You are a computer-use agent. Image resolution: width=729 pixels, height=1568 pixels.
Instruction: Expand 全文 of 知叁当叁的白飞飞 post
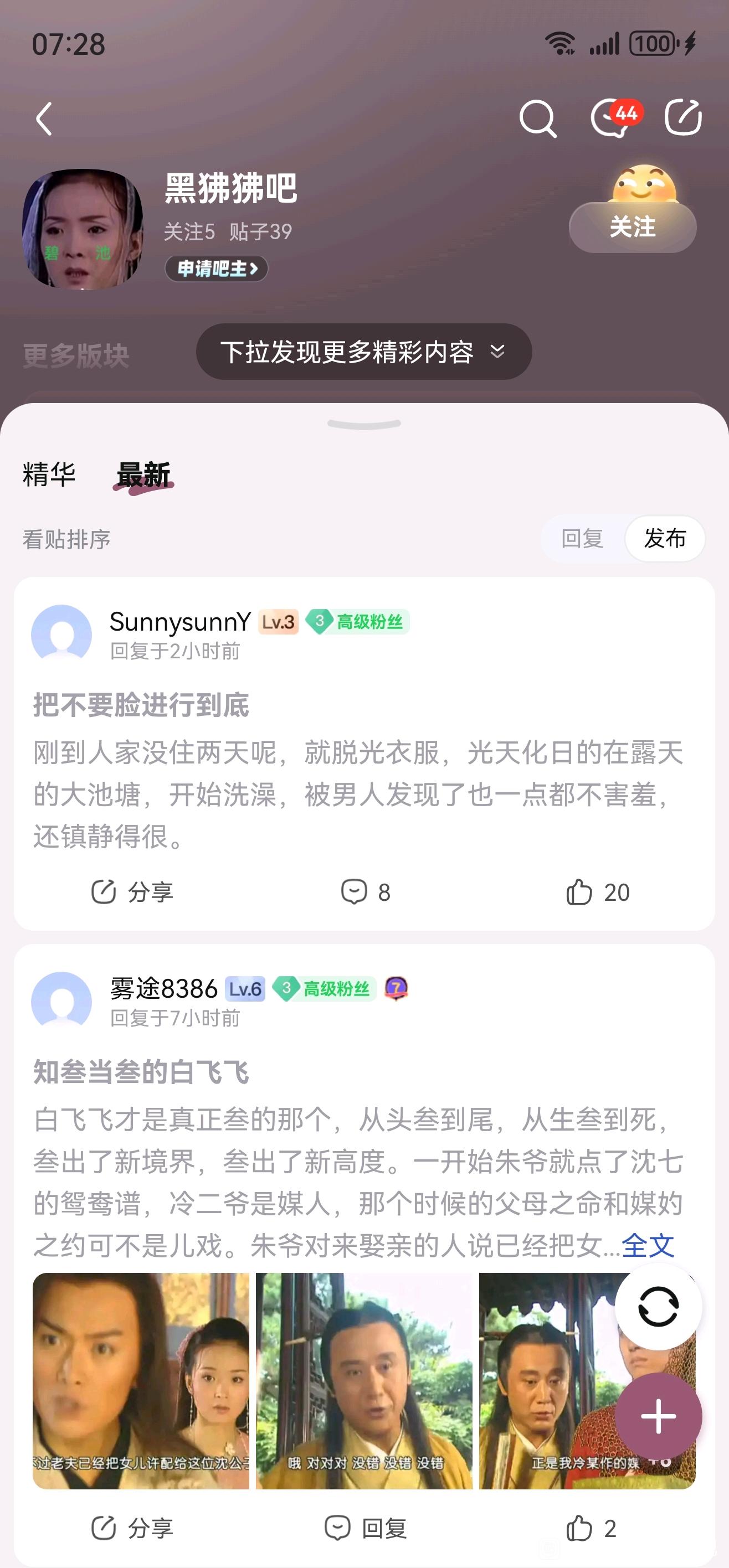click(648, 1245)
